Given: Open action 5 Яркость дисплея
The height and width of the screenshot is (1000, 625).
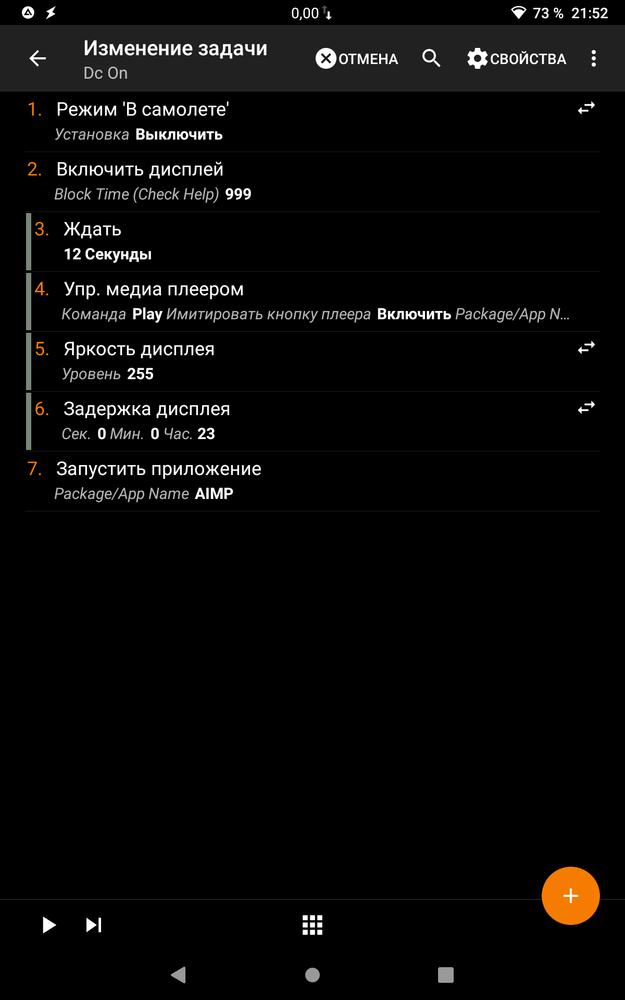Looking at the screenshot, I should pos(300,361).
